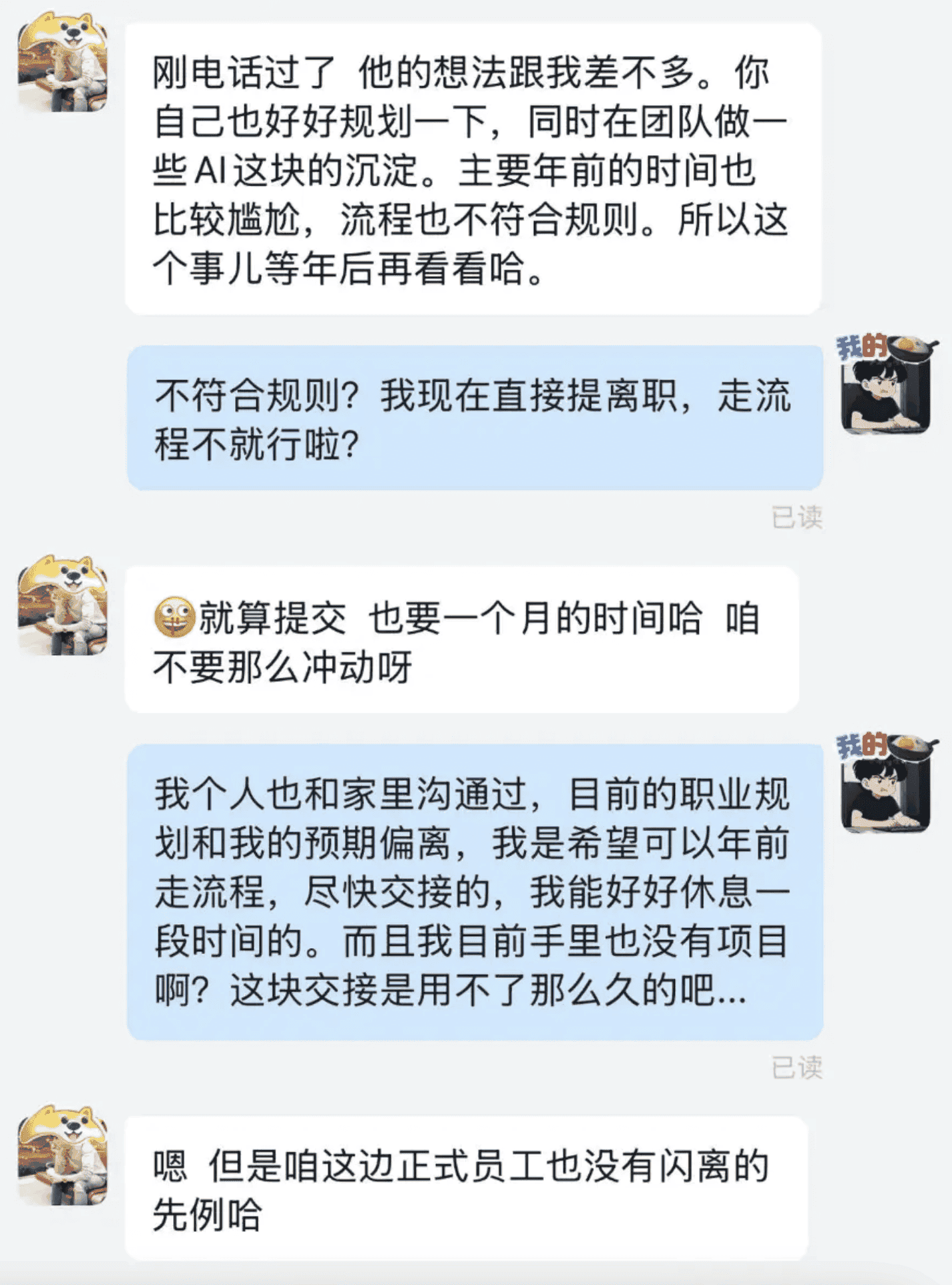This screenshot has width=952, height=1285.
Task: Open the dog avatar beside the '嗯 但是咱这边' message
Action: [x=63, y=1155]
